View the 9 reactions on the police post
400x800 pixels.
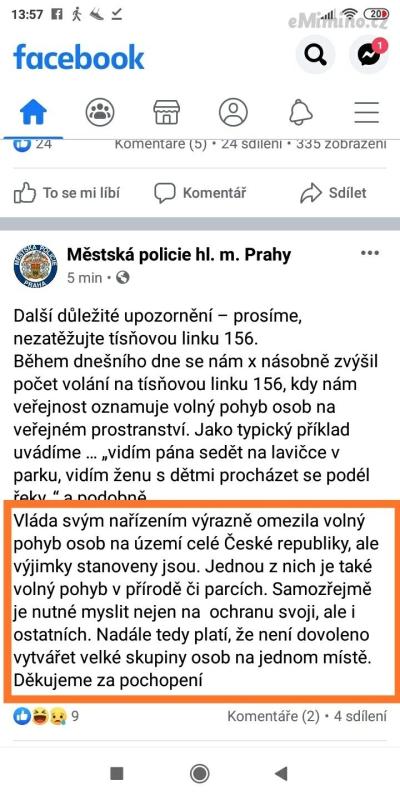tap(46, 716)
